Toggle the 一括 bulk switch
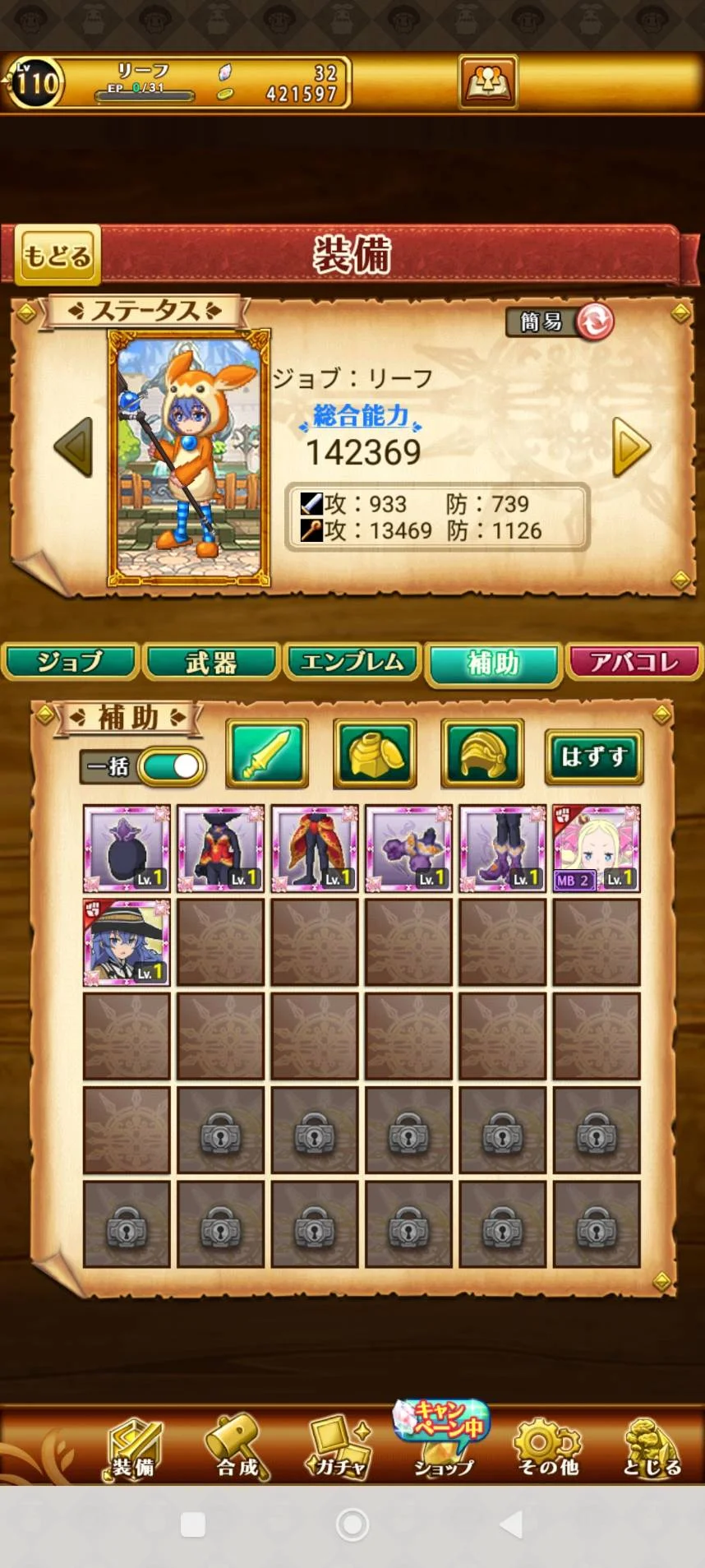 171,766
